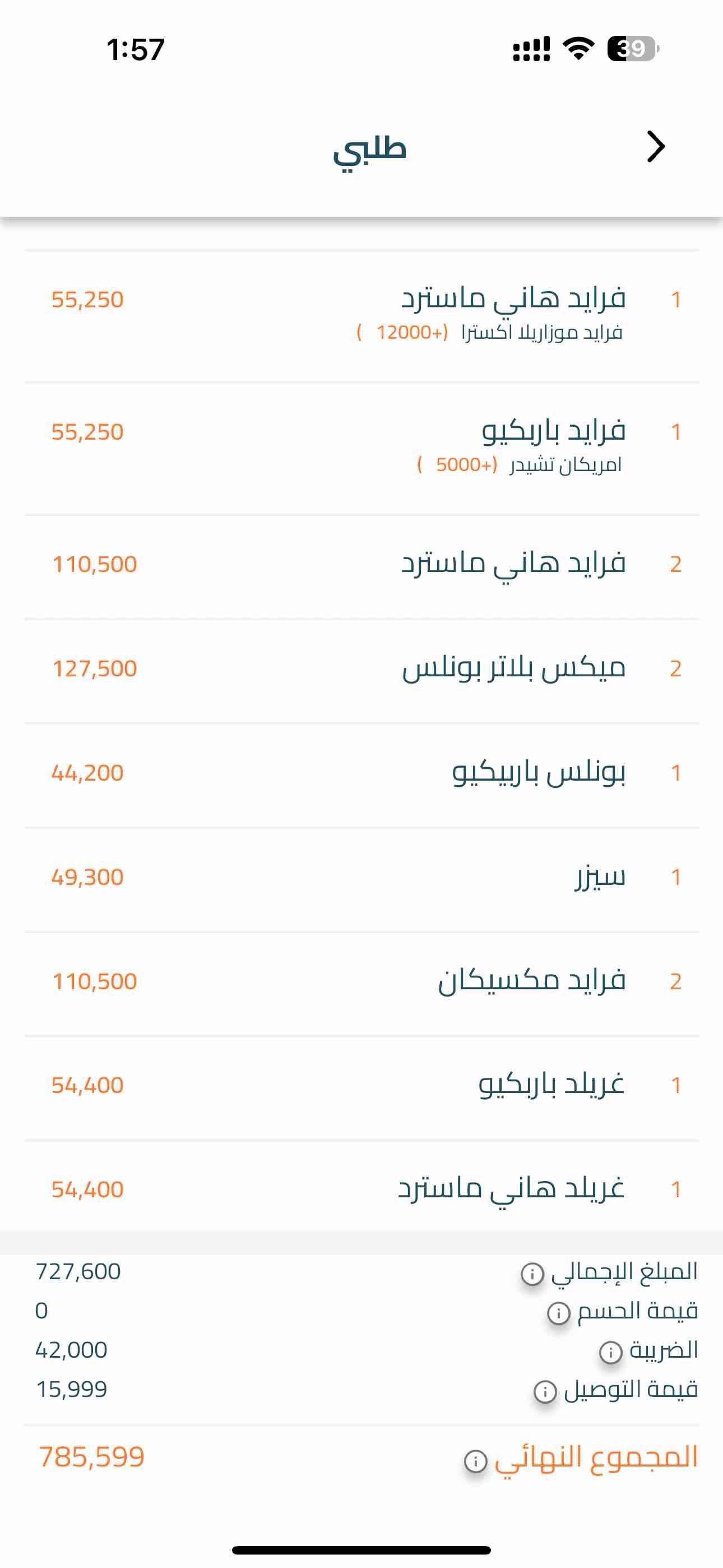This screenshot has width=723, height=1568.
Task: Open info for المجموع النهائي
Action: pyautogui.click(x=475, y=1461)
